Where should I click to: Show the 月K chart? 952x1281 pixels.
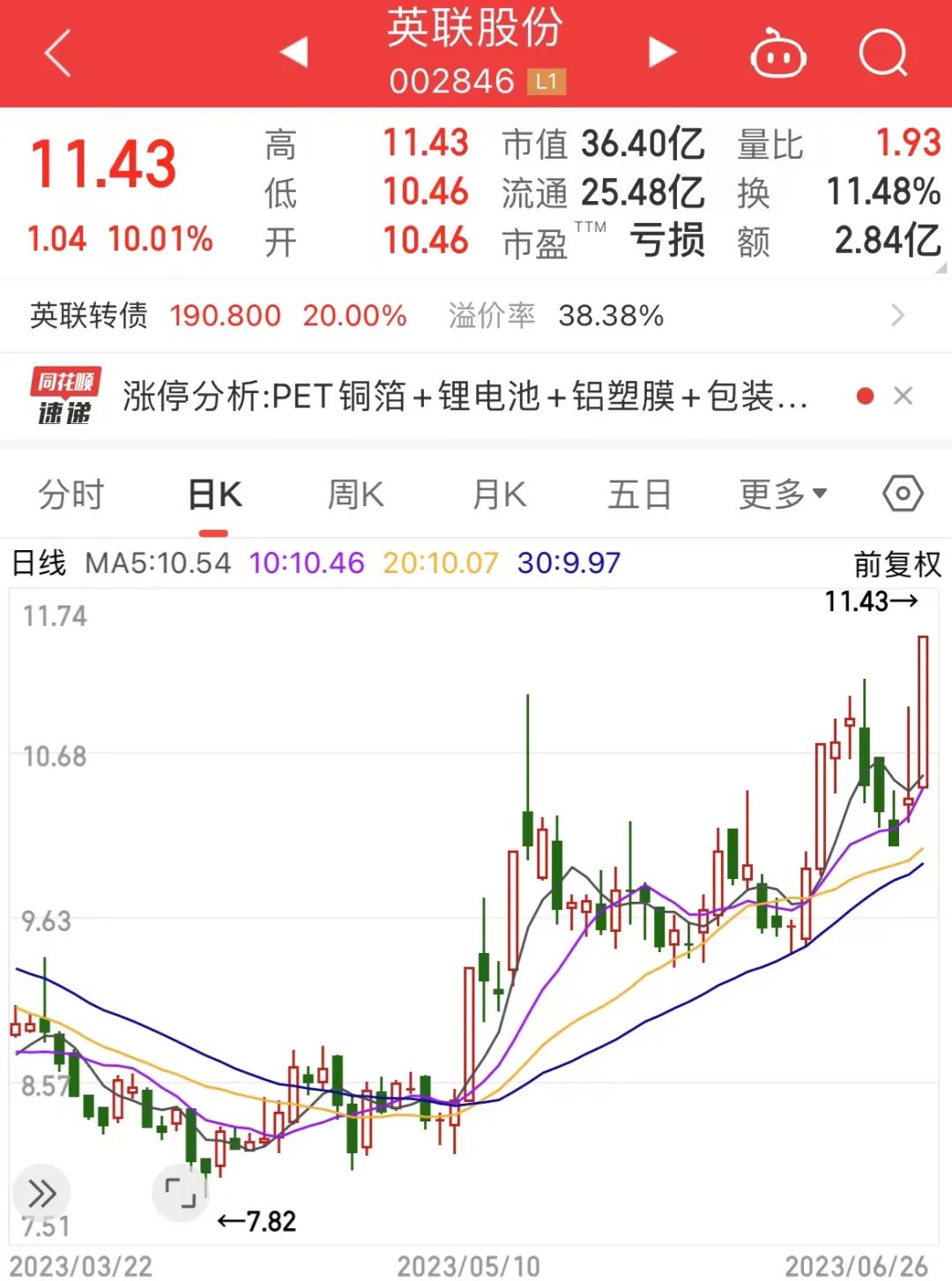click(x=499, y=495)
